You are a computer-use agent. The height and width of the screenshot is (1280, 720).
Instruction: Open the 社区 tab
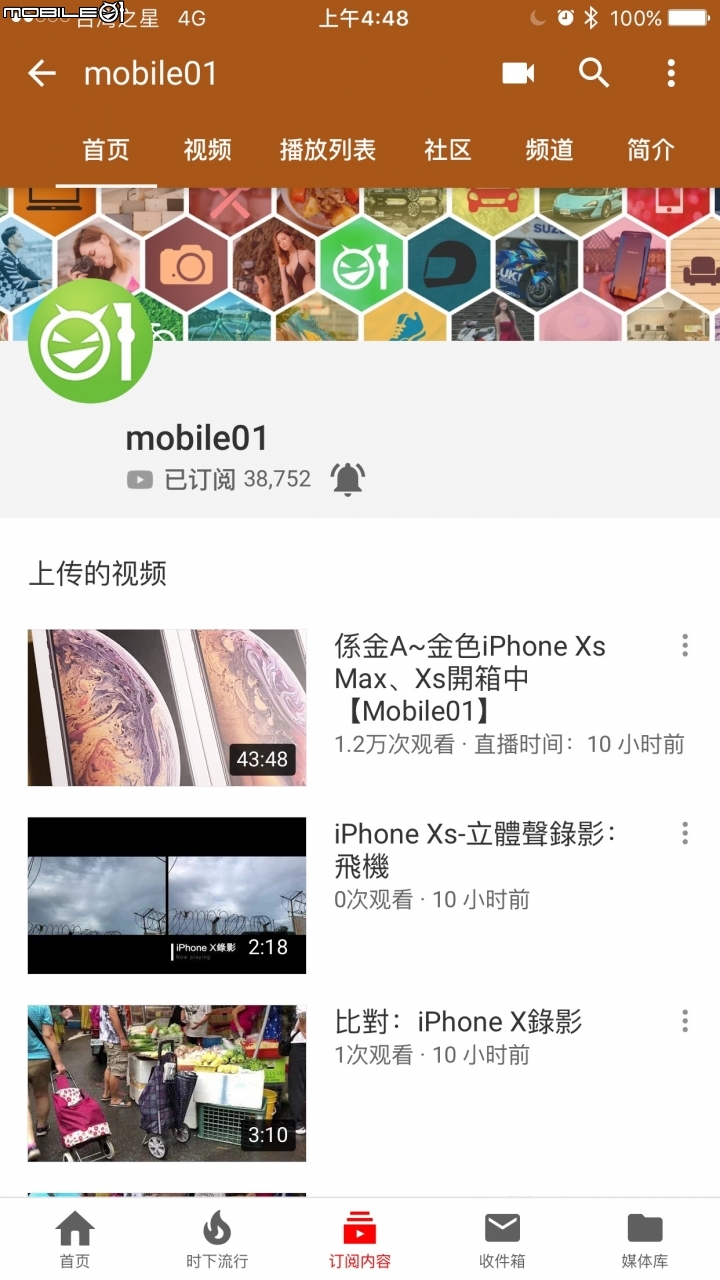click(447, 150)
